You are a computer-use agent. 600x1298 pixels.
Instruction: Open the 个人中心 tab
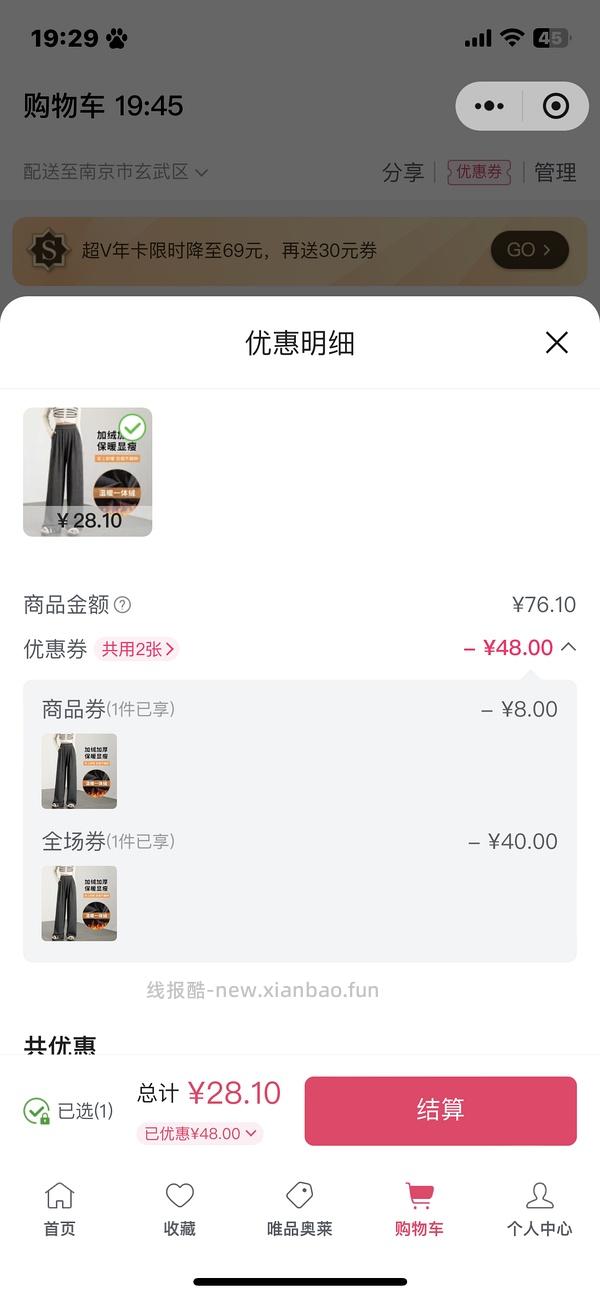pyautogui.click(x=540, y=1209)
